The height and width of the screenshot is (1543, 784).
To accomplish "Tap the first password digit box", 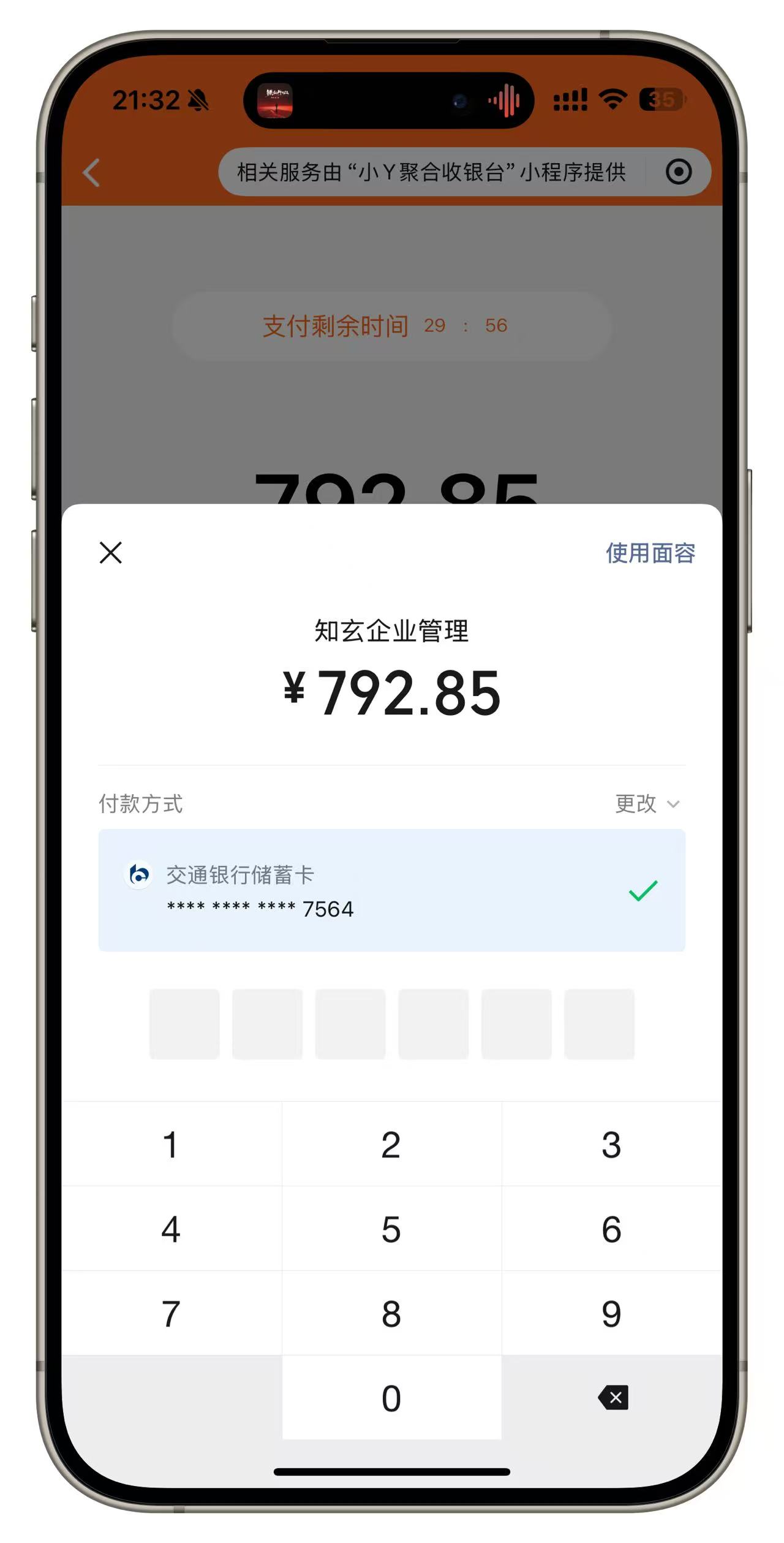I will click(x=184, y=1023).
